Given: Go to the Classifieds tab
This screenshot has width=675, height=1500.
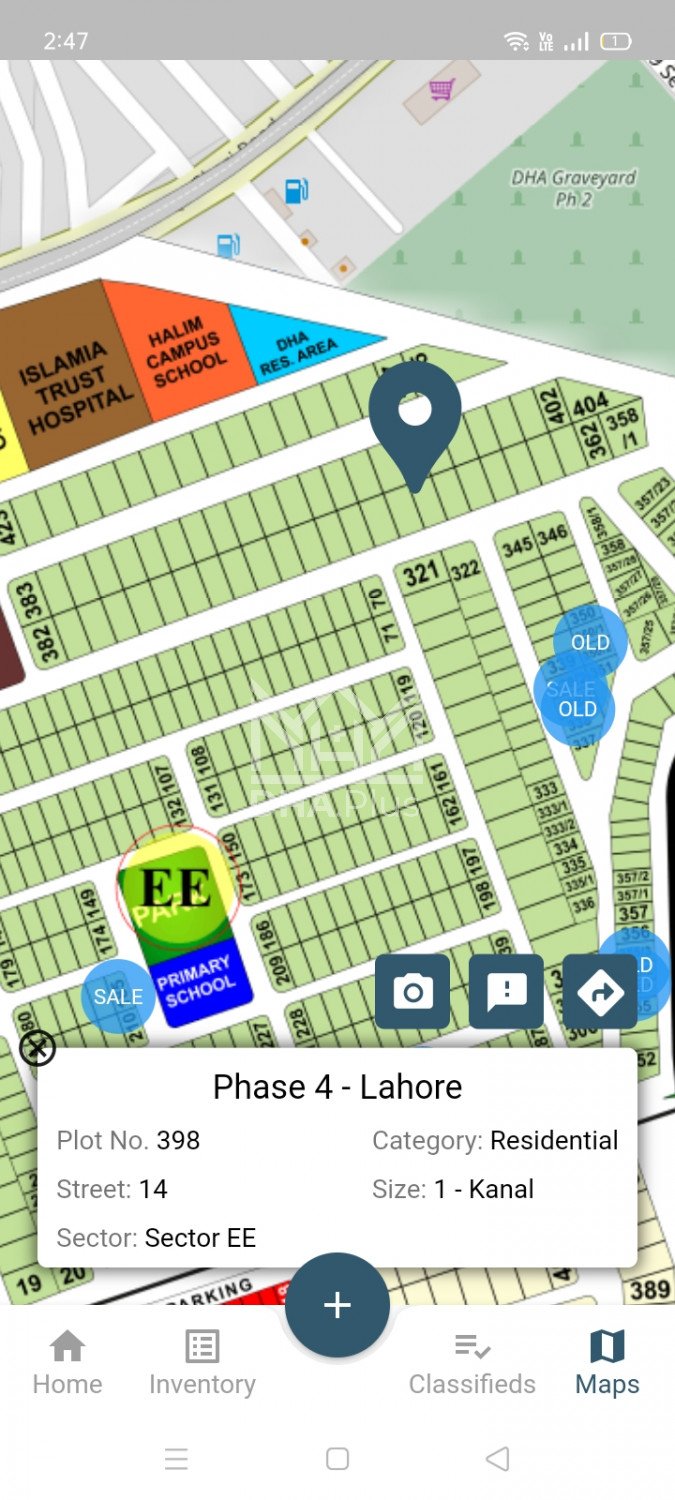Looking at the screenshot, I should (x=472, y=1362).
